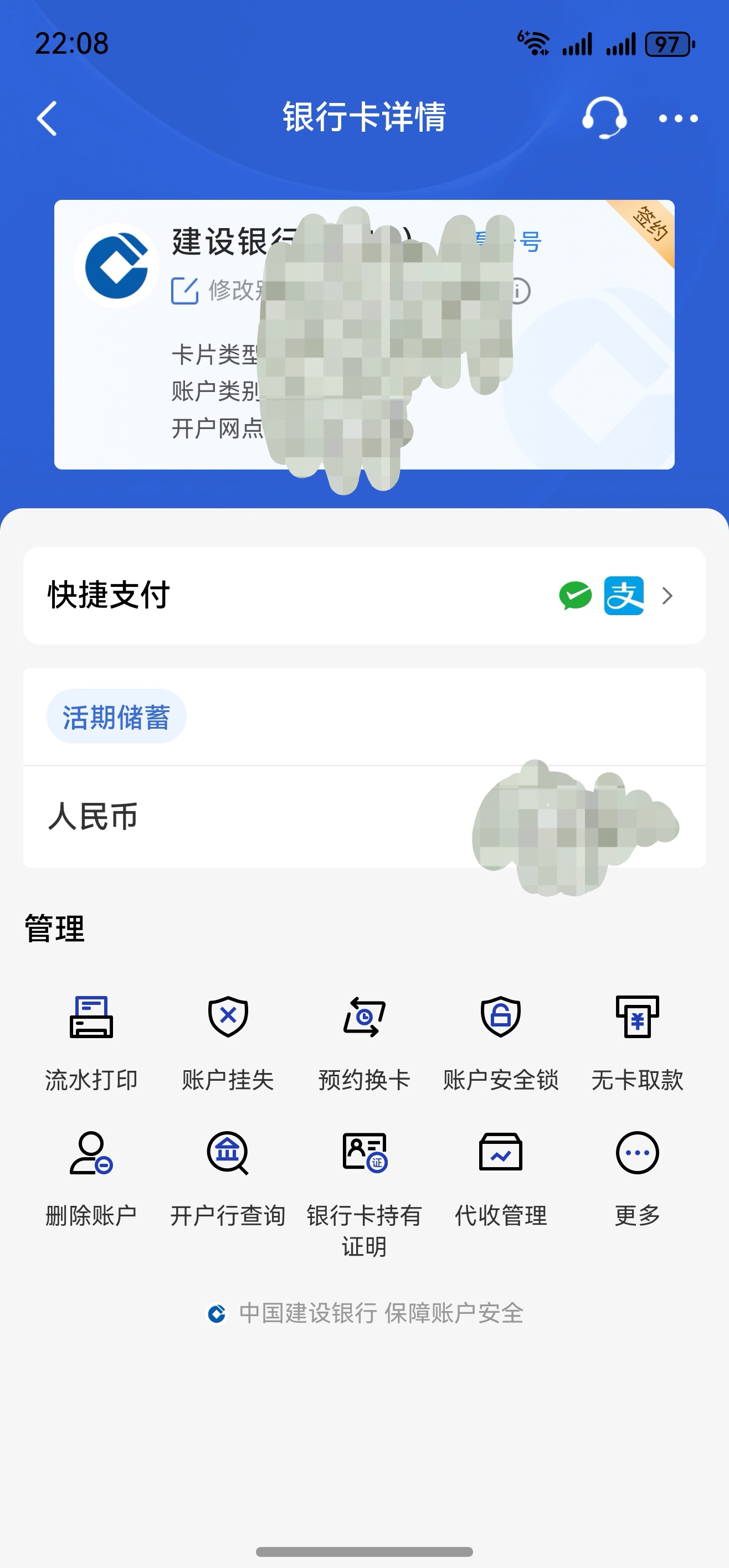Select the 活期储蓄 tab

pos(116,717)
